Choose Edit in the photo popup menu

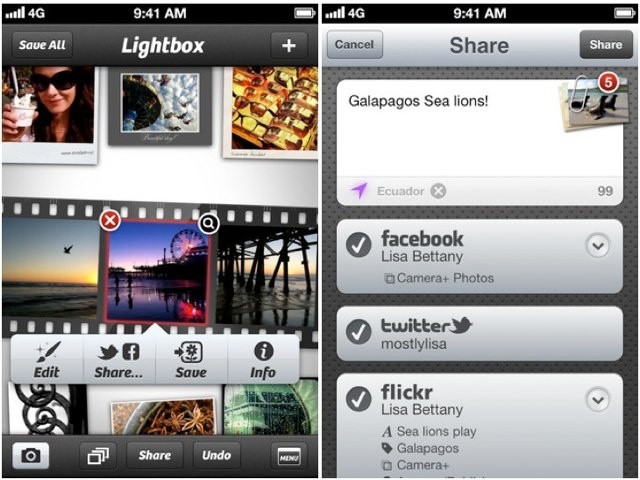coord(46,361)
